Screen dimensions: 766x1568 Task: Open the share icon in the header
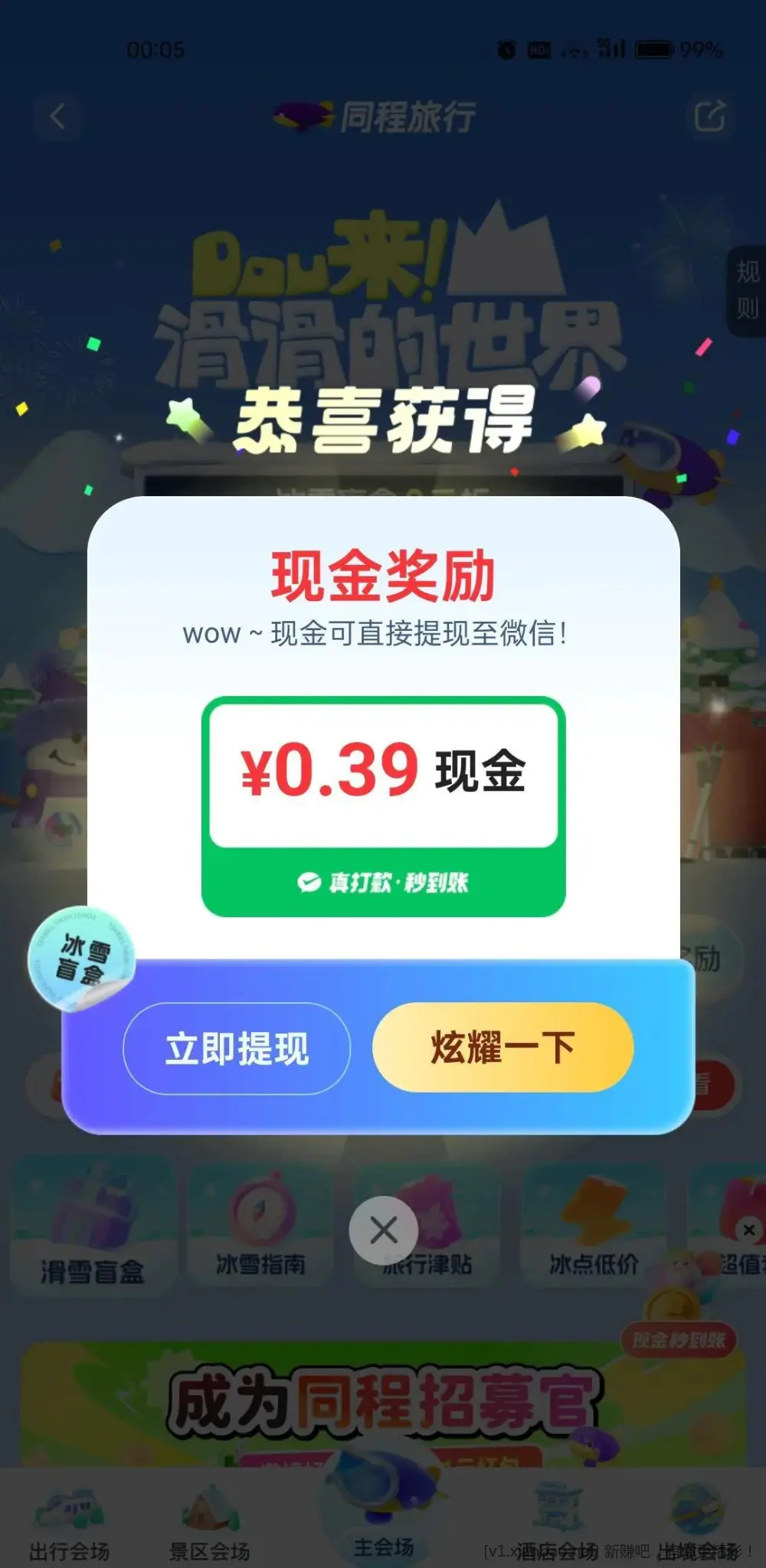[709, 116]
